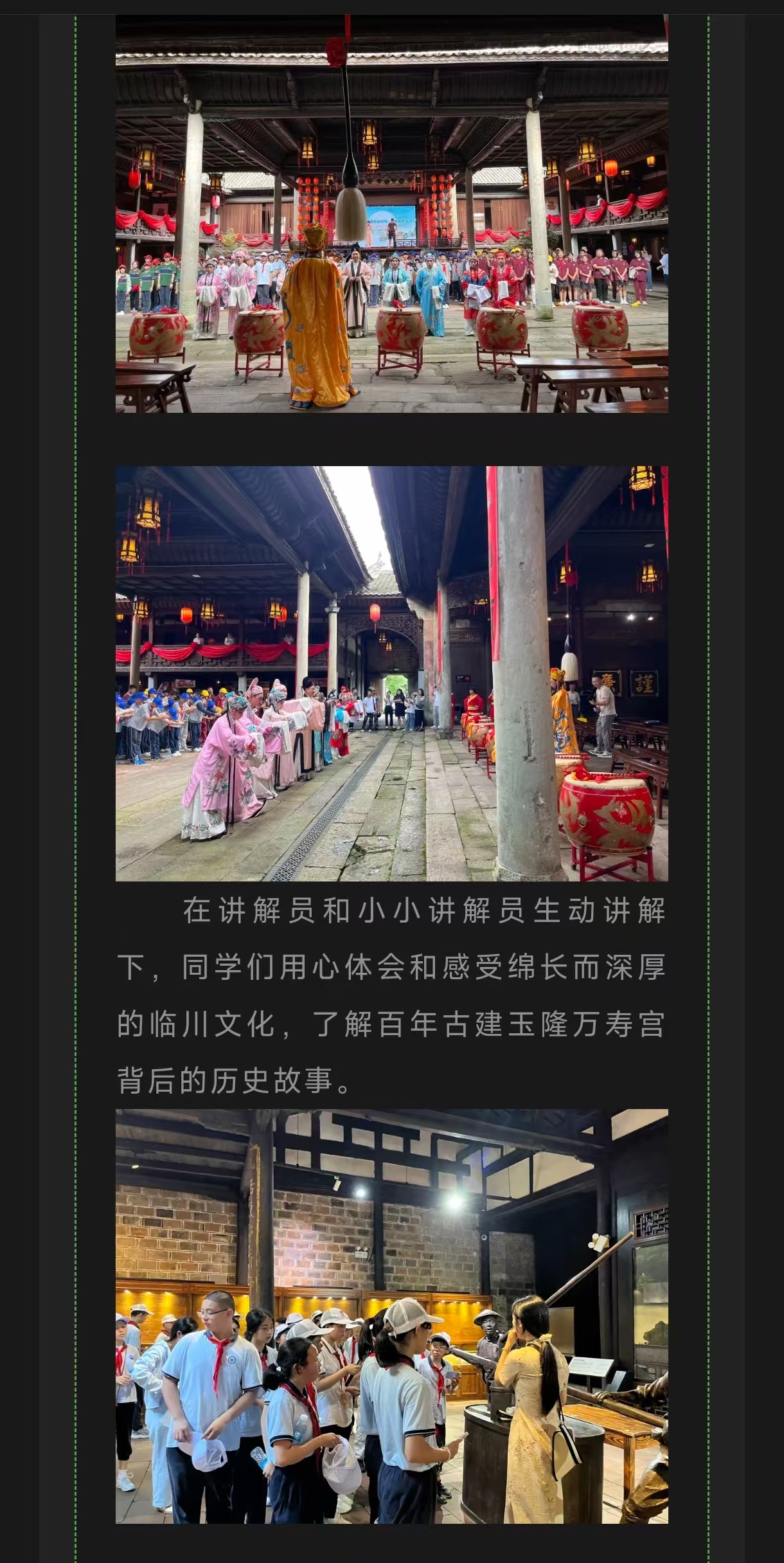784x1563 pixels.
Task: Open the photo of performers facing the drums
Action: tap(391, 213)
